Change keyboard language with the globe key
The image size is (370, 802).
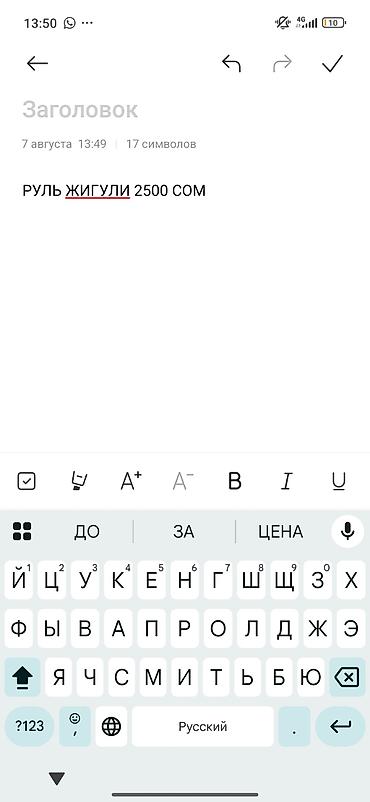pos(112,726)
